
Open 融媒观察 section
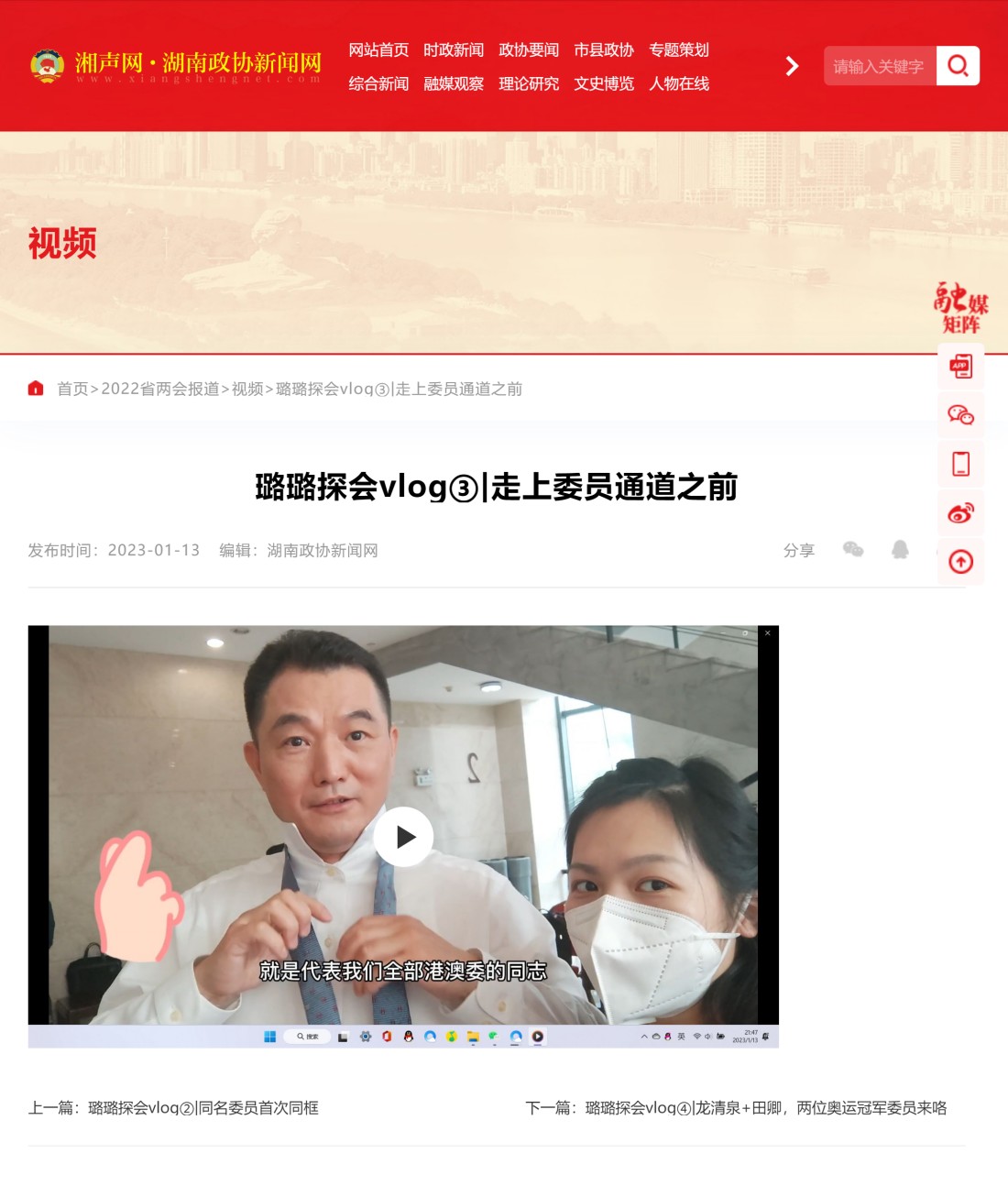454,84
